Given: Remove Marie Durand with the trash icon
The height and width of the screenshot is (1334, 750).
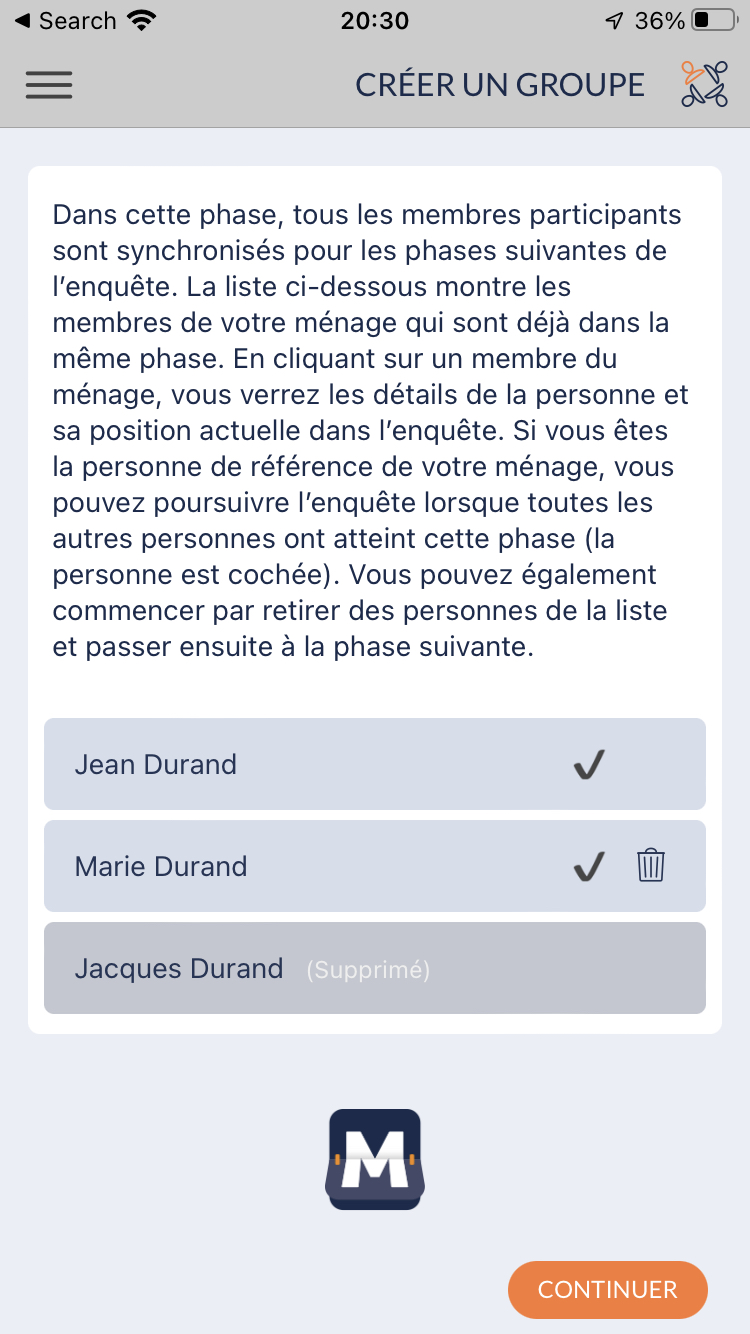Looking at the screenshot, I should [651, 865].
